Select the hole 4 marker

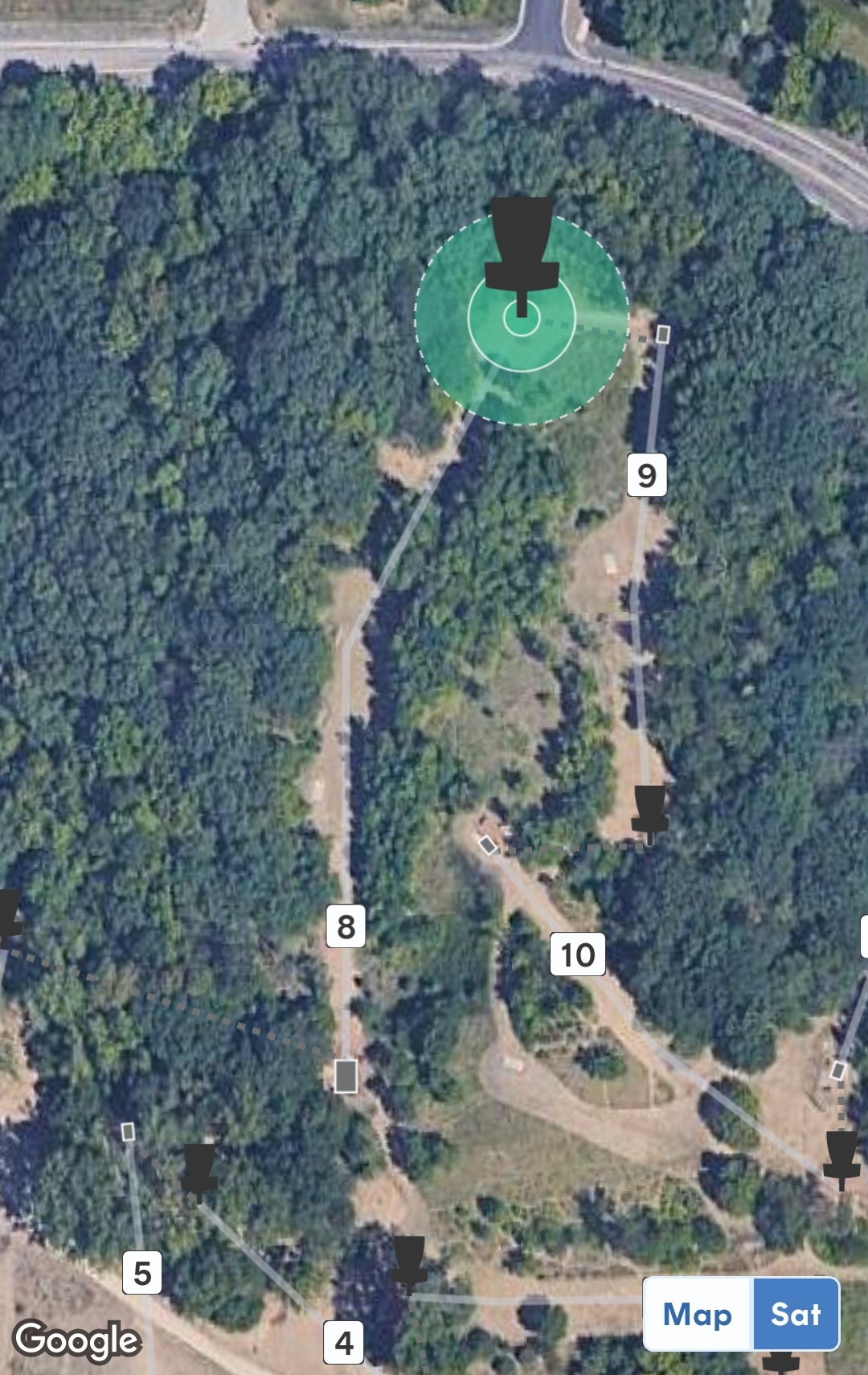(x=344, y=1342)
